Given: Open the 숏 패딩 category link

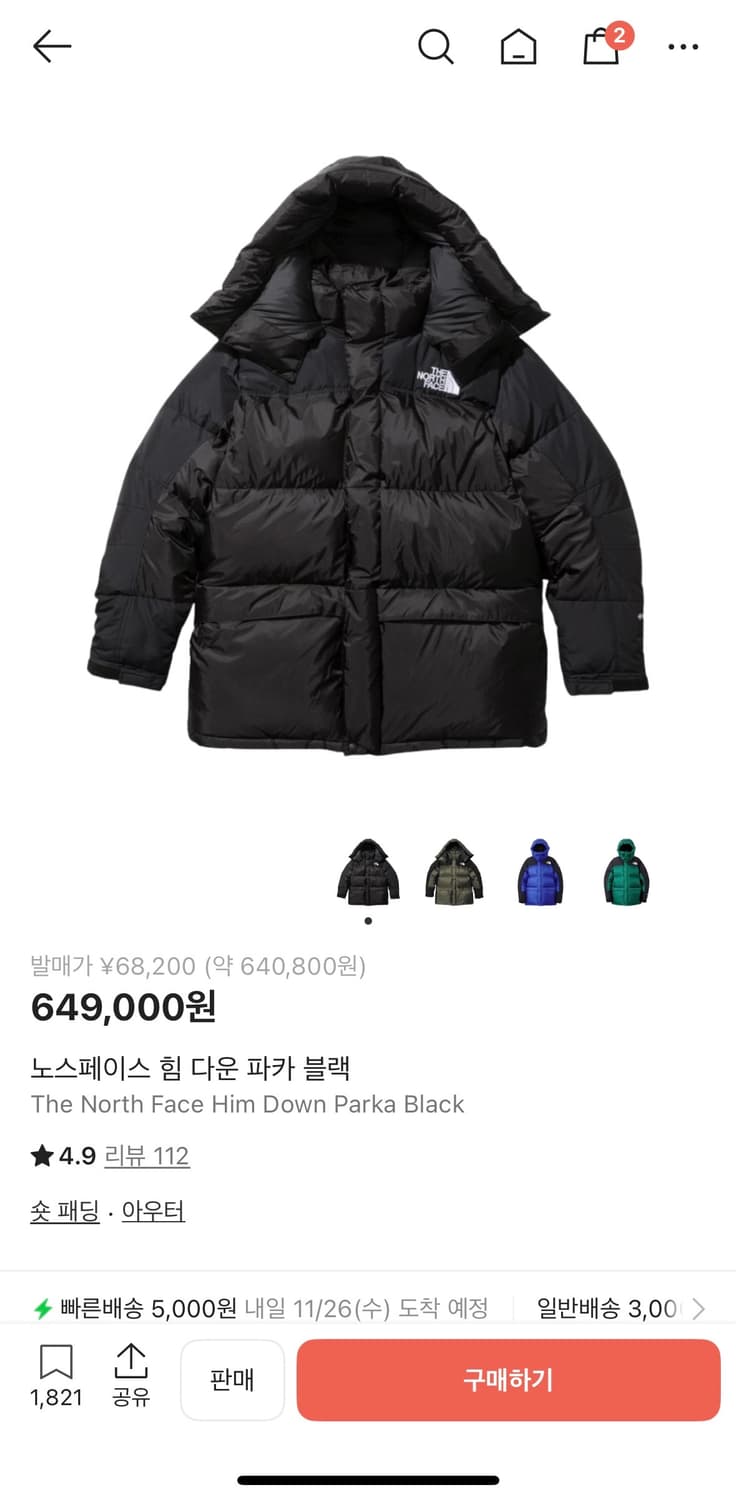Looking at the screenshot, I should click(x=63, y=1210).
